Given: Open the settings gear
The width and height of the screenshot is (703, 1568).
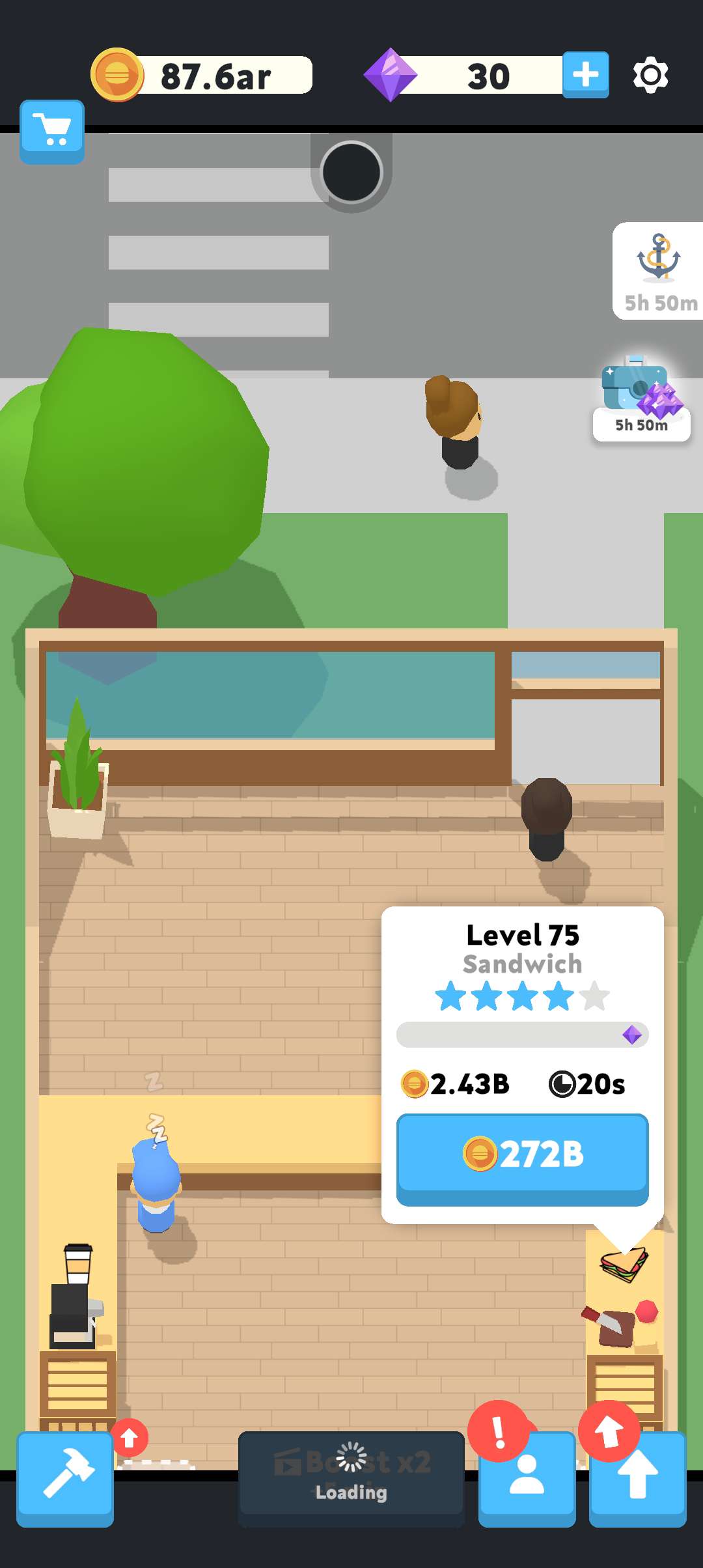Looking at the screenshot, I should (650, 76).
